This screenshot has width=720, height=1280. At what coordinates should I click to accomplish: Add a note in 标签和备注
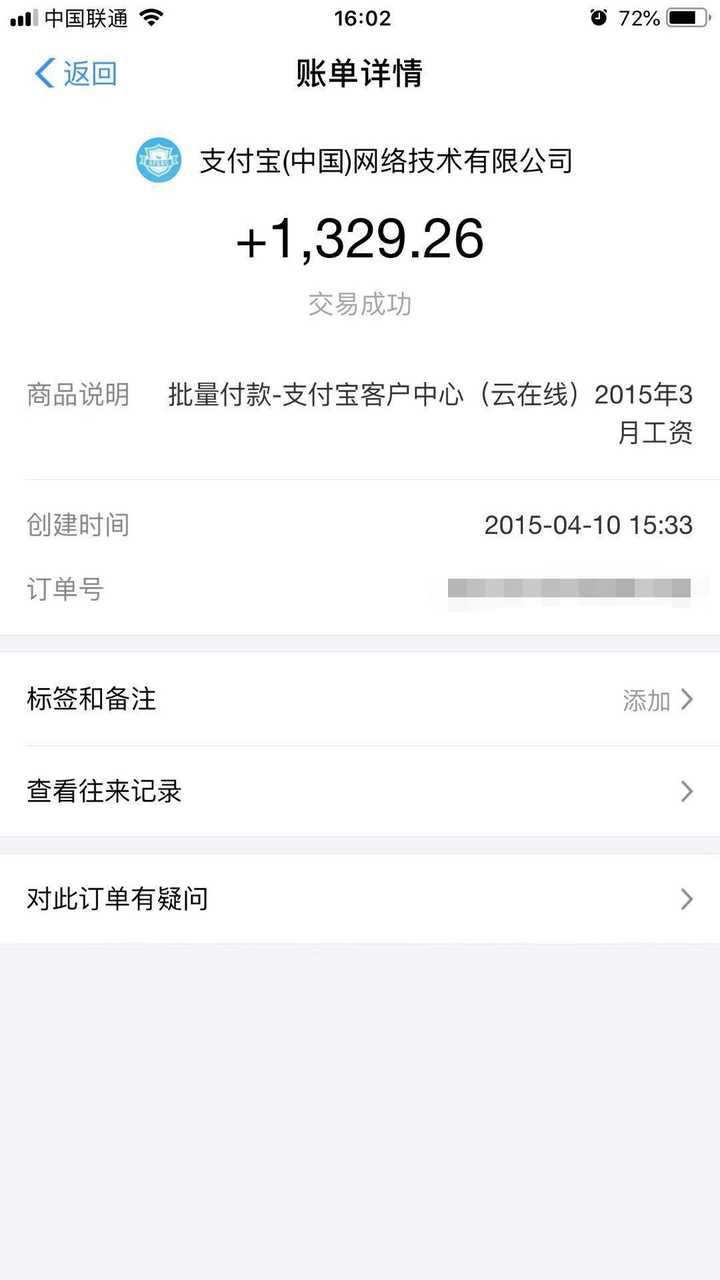click(x=360, y=699)
